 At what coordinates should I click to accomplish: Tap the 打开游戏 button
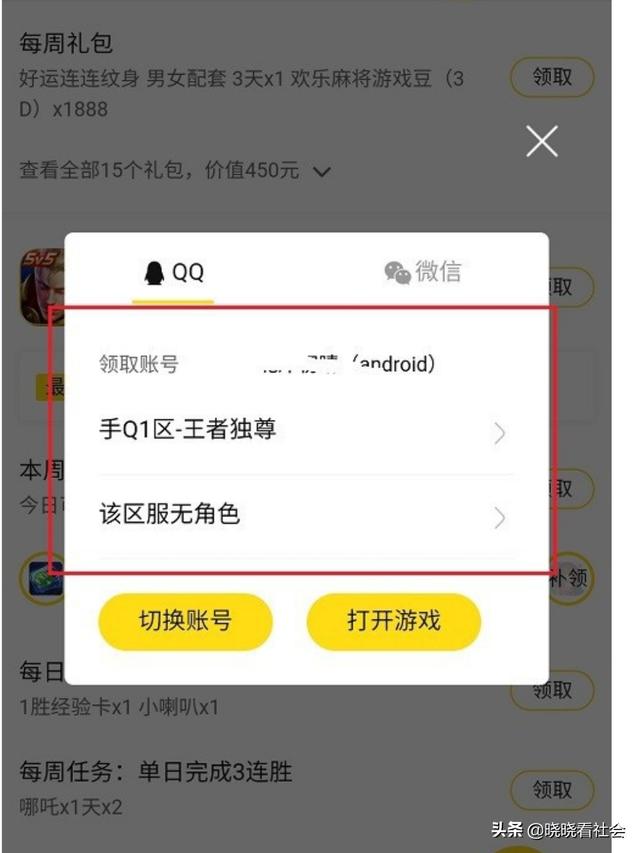[393, 621]
